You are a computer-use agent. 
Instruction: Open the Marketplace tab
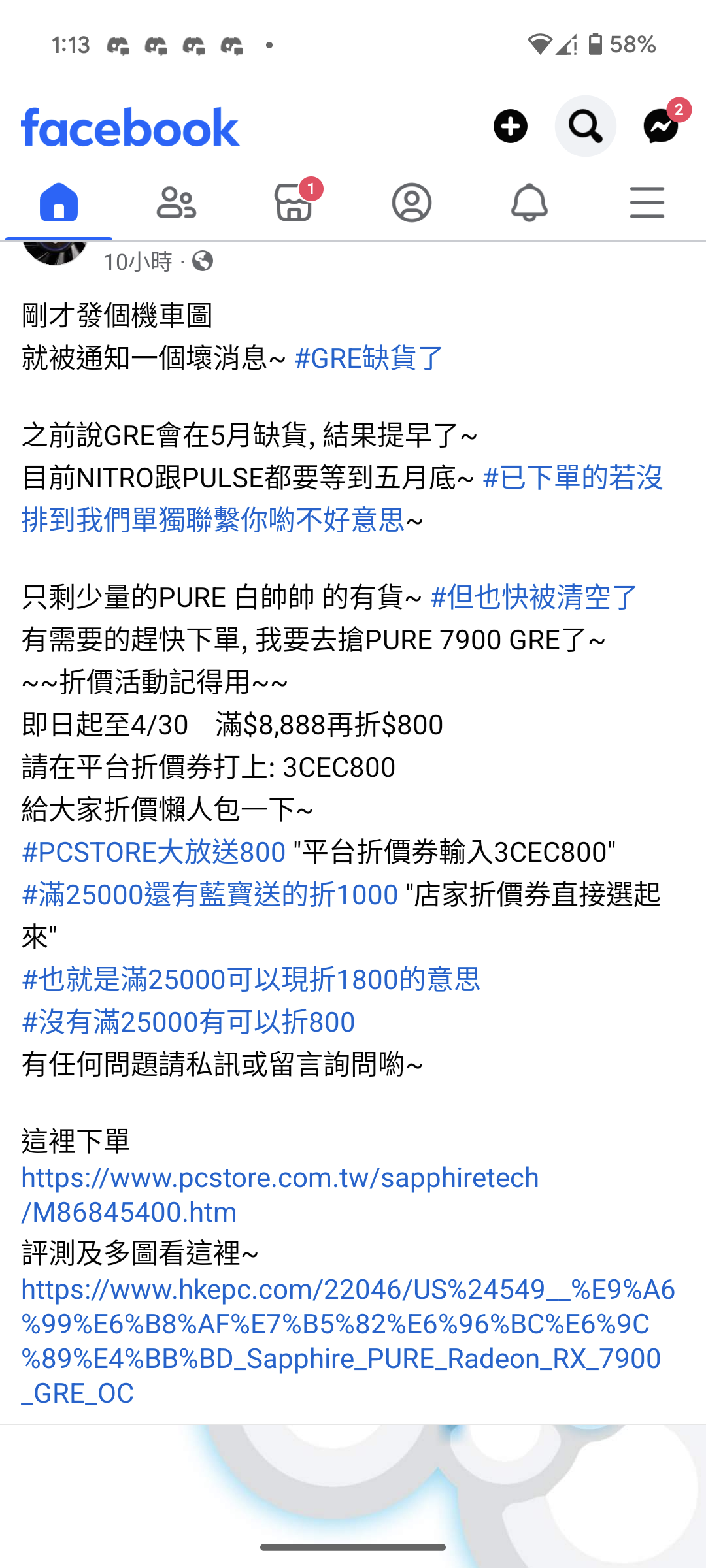tap(294, 202)
